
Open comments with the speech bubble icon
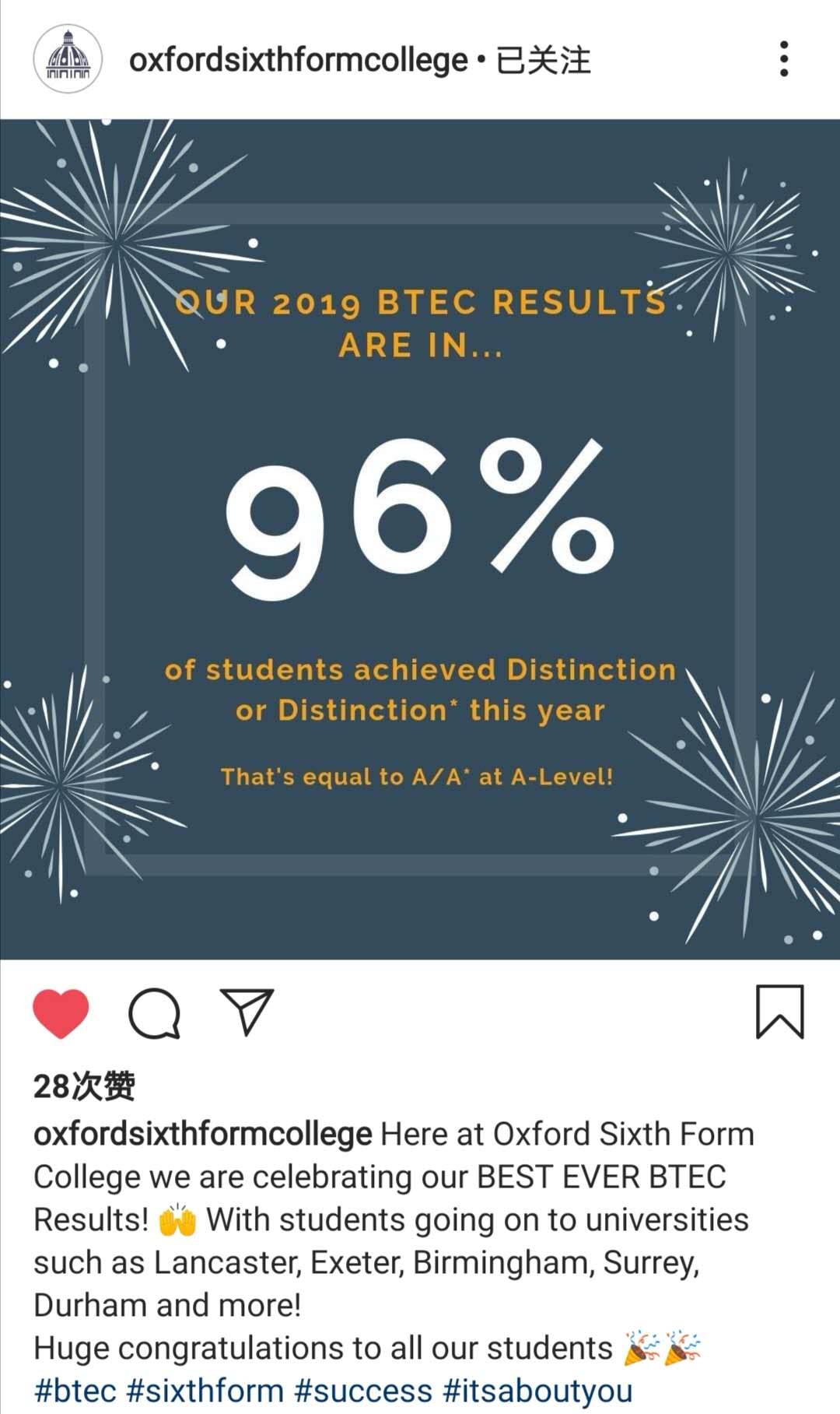(155, 1013)
